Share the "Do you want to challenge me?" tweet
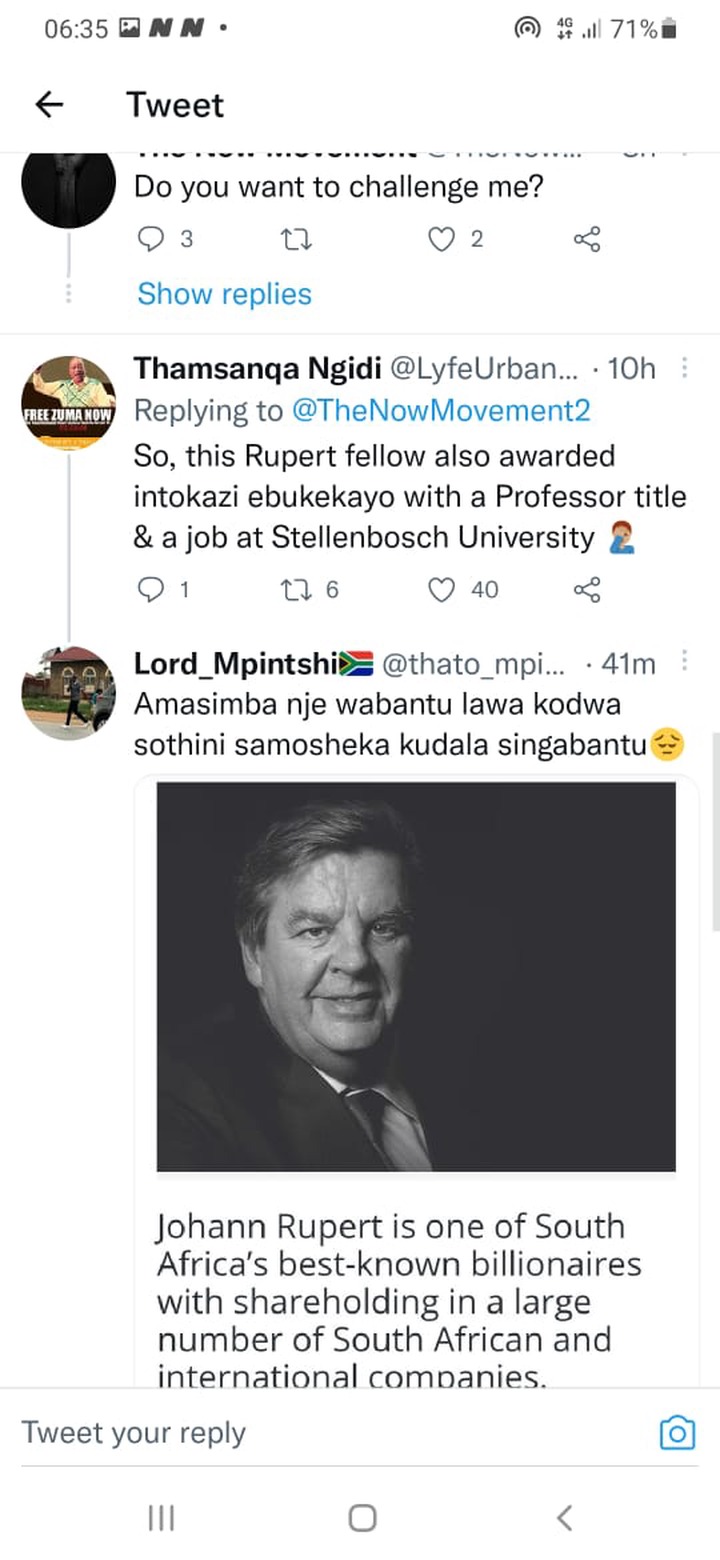Image resolution: width=720 pixels, height=1560 pixels. coord(587,239)
